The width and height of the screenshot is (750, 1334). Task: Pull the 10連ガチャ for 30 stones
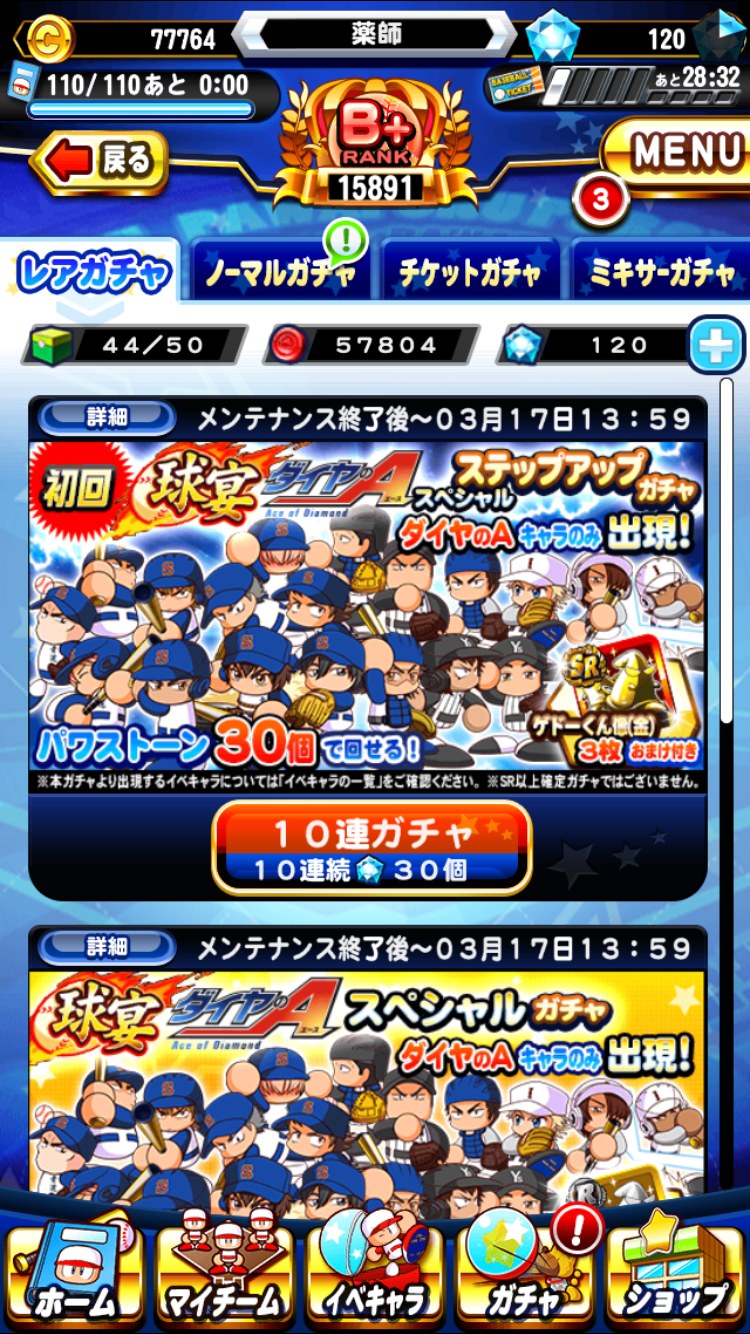coord(371,848)
